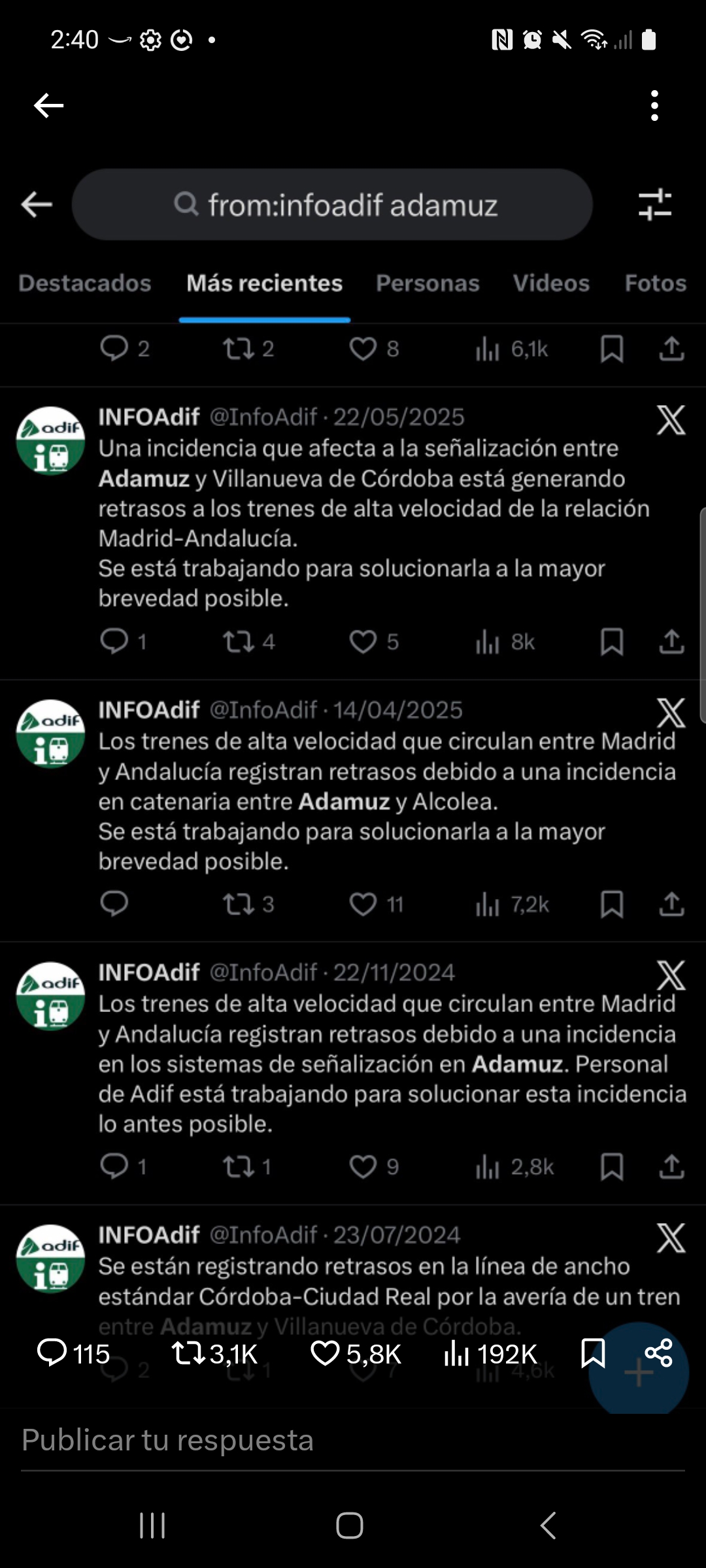This screenshot has width=706, height=1568.
Task: Go back from the image viewer
Action: [x=48, y=105]
